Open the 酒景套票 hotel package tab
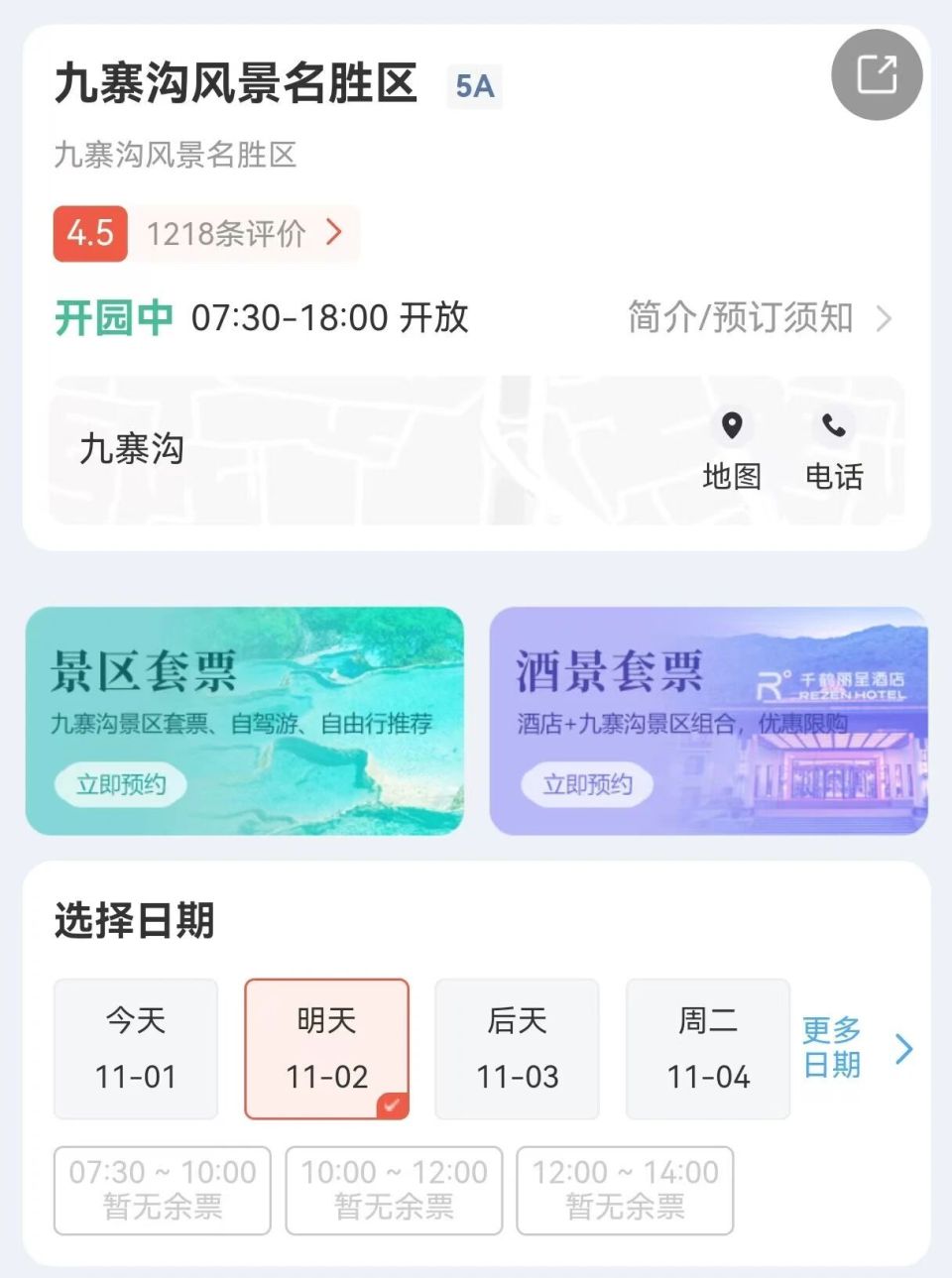The height and width of the screenshot is (1278, 952). tap(709, 719)
